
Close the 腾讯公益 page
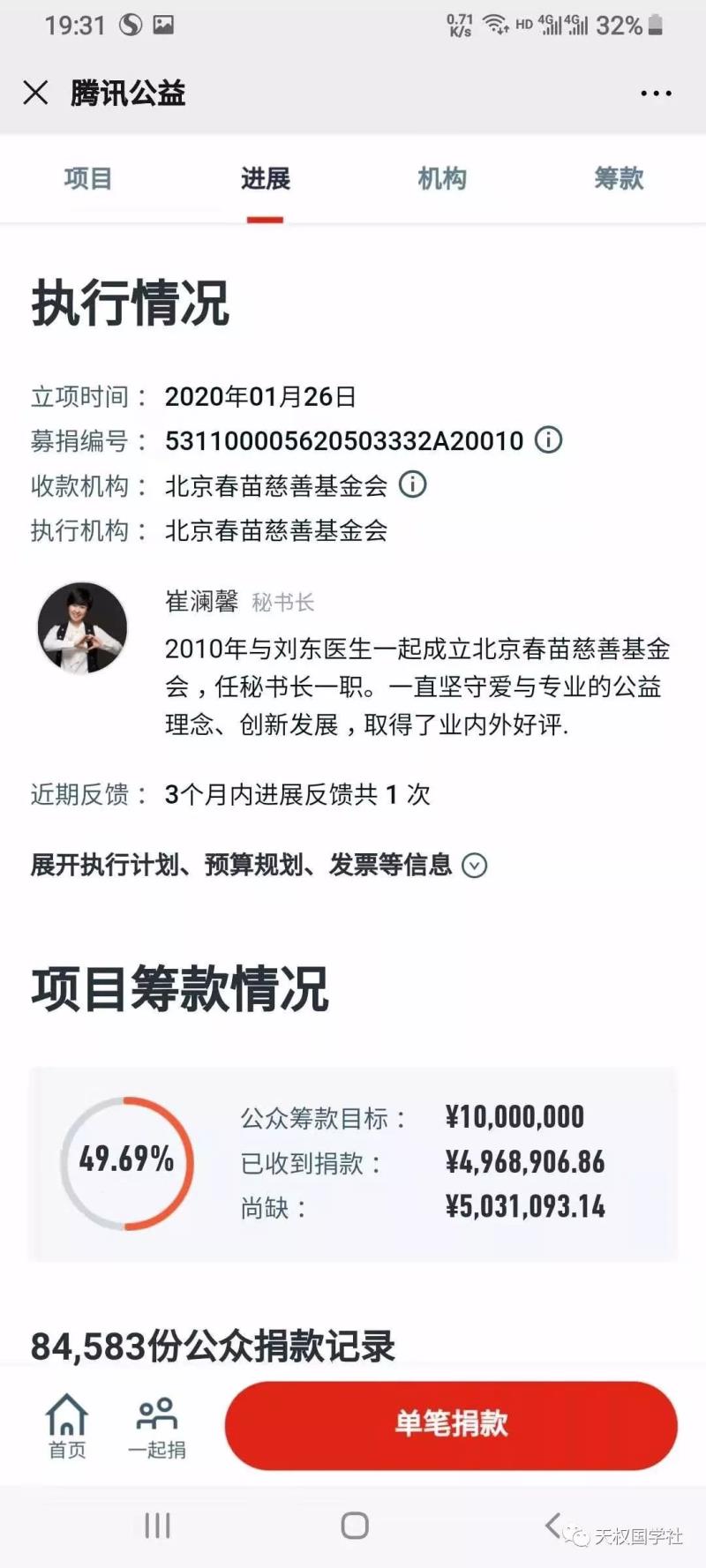pos(35,93)
